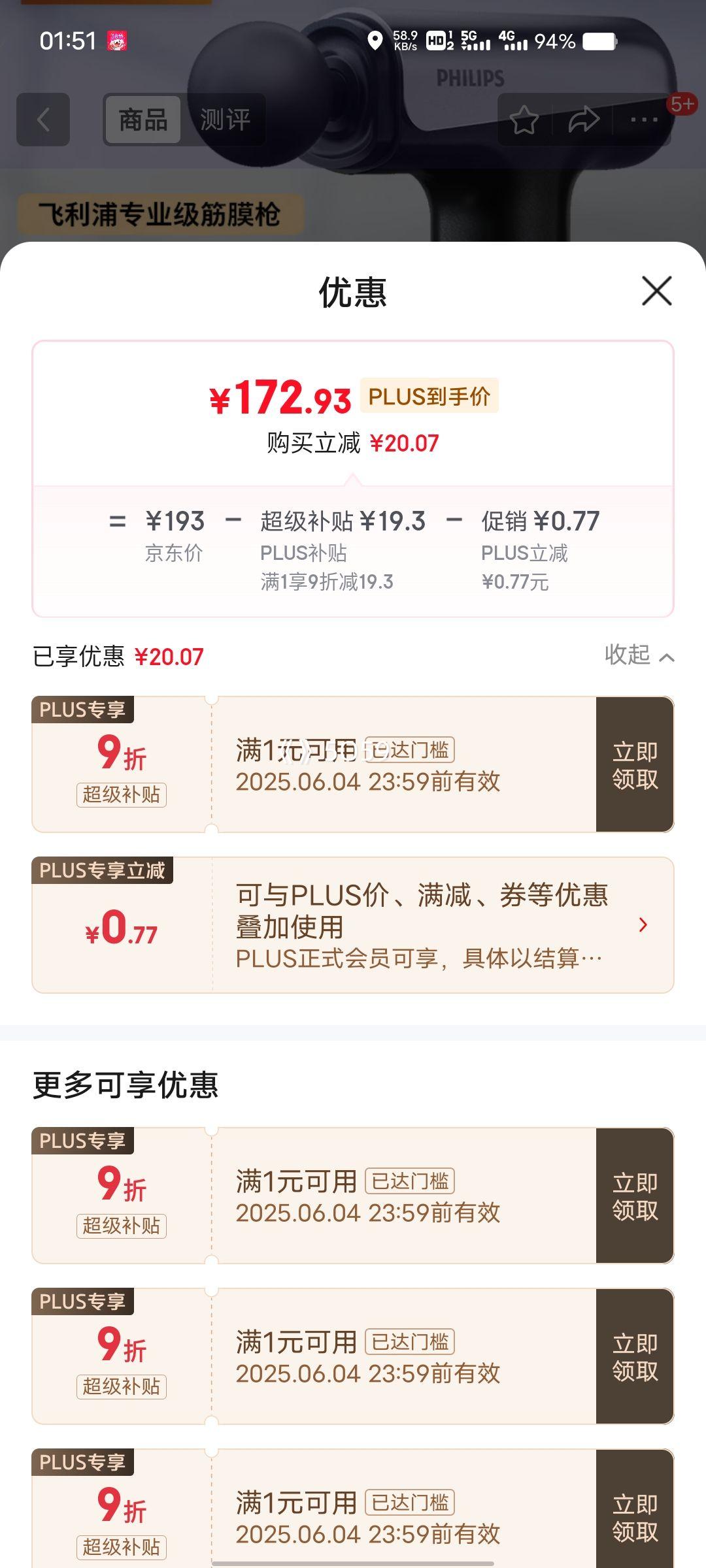Claim first 9折 coupon under 更多可享优惠
Viewport: 706px width, 1568px height.
[x=635, y=1196]
